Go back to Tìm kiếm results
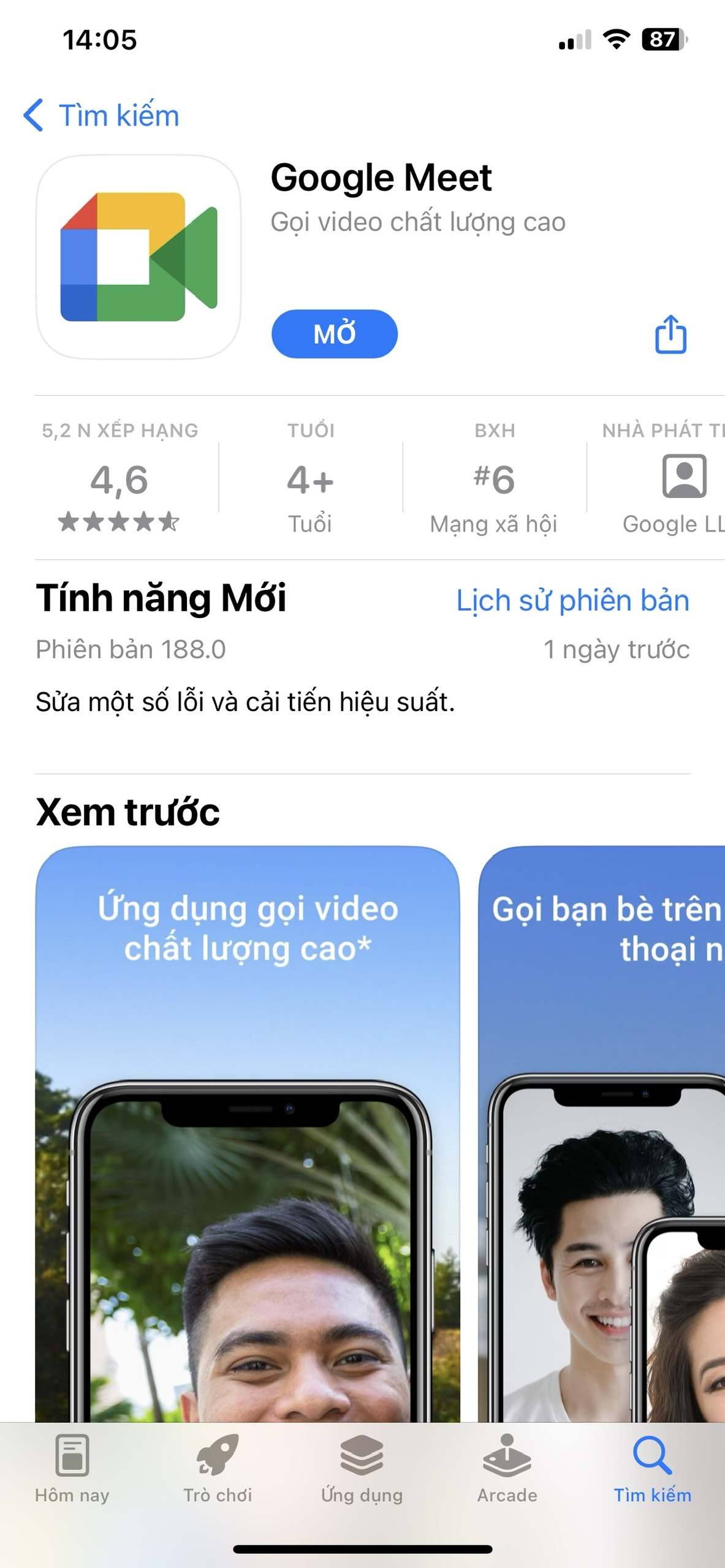This screenshot has height=1568, width=725. pos(101,115)
